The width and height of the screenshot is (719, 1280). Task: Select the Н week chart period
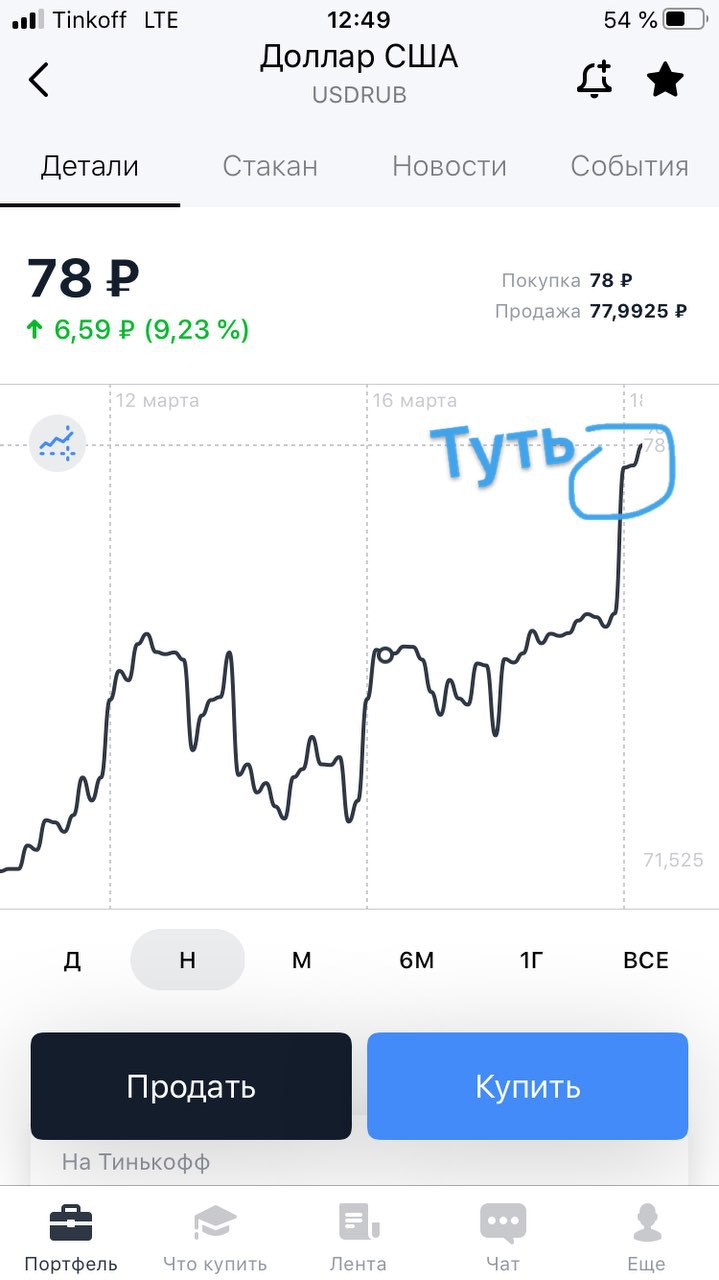click(187, 960)
